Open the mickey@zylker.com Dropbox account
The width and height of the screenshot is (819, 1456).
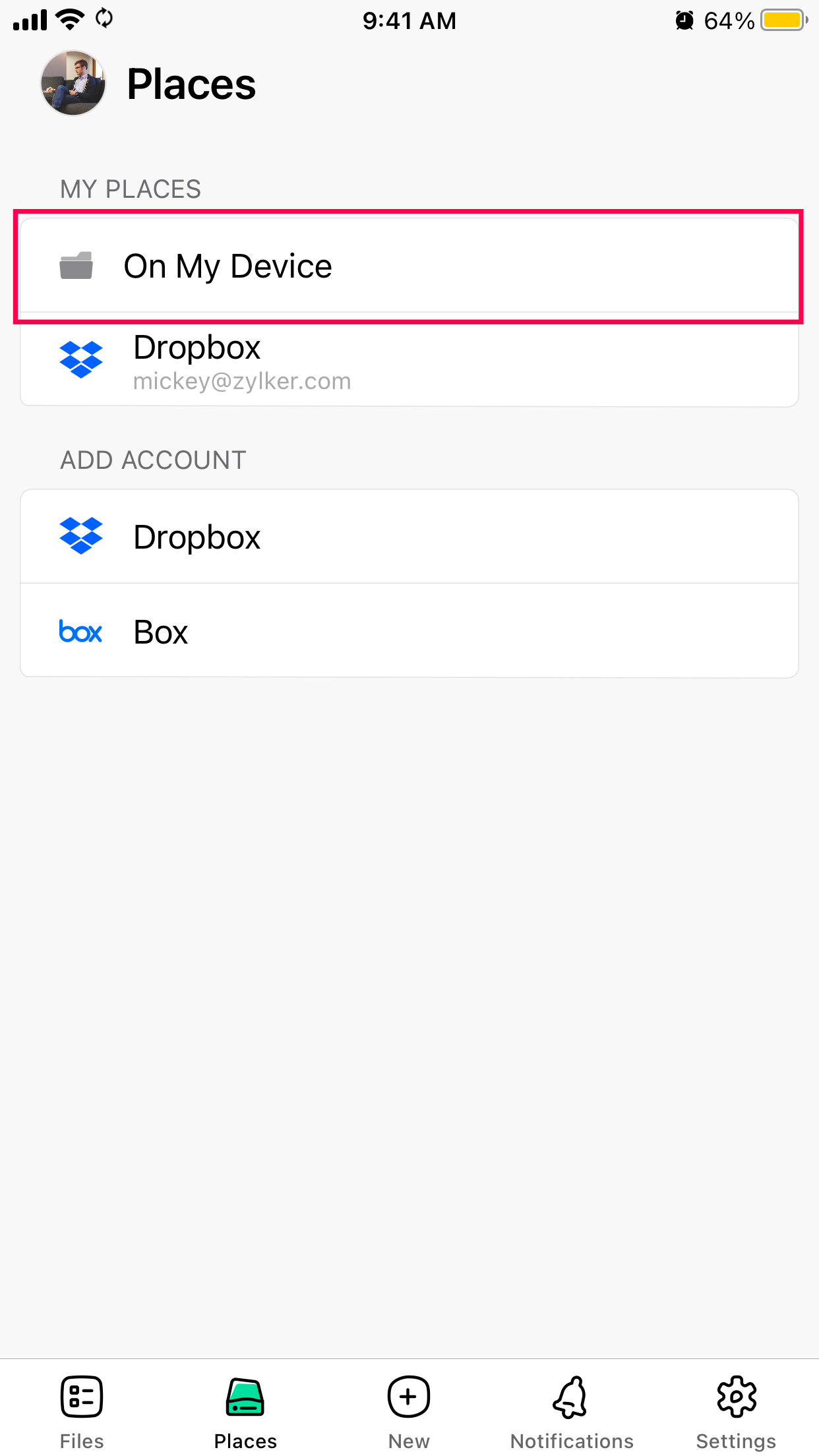click(x=409, y=361)
